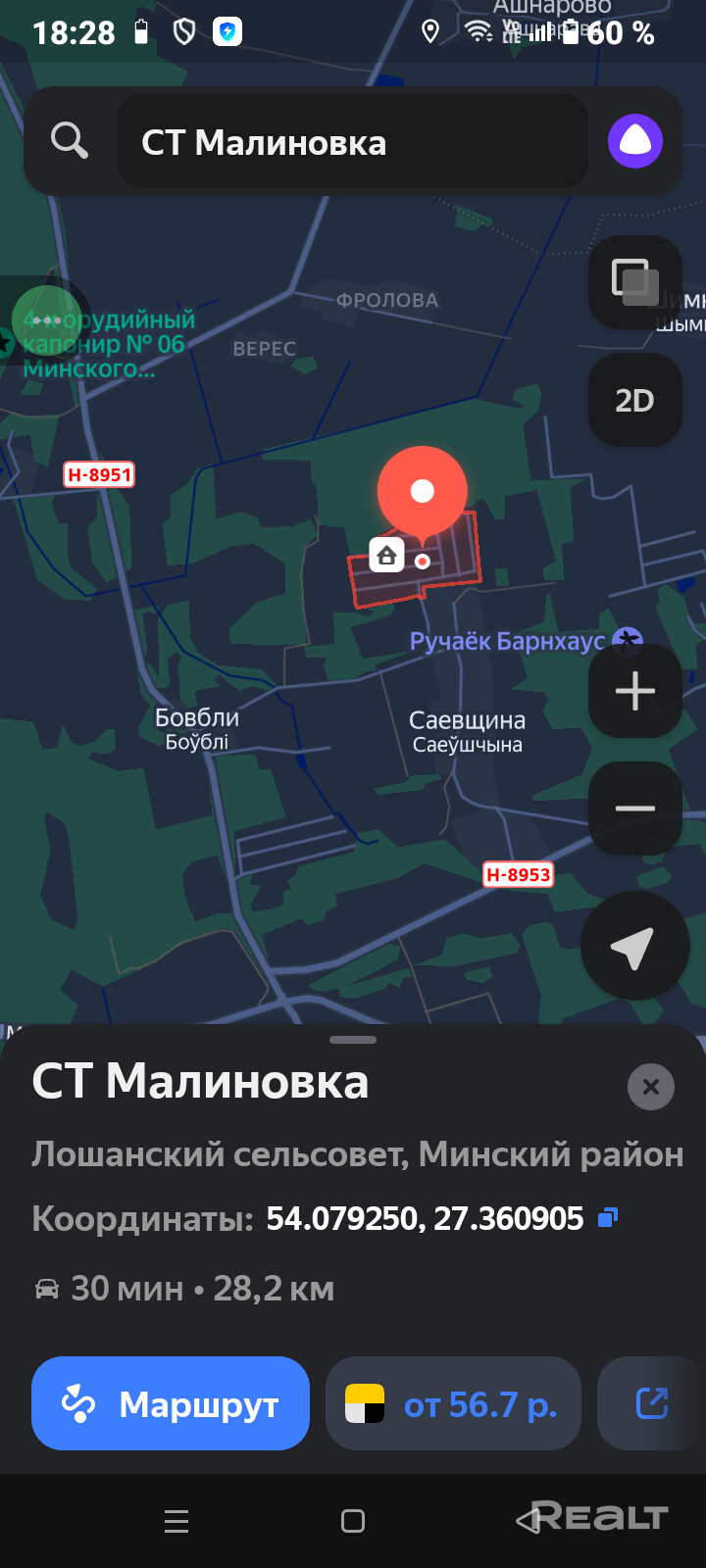The height and width of the screenshot is (1568, 706).
Task: Open the Alice voice assistant
Action: point(635,142)
